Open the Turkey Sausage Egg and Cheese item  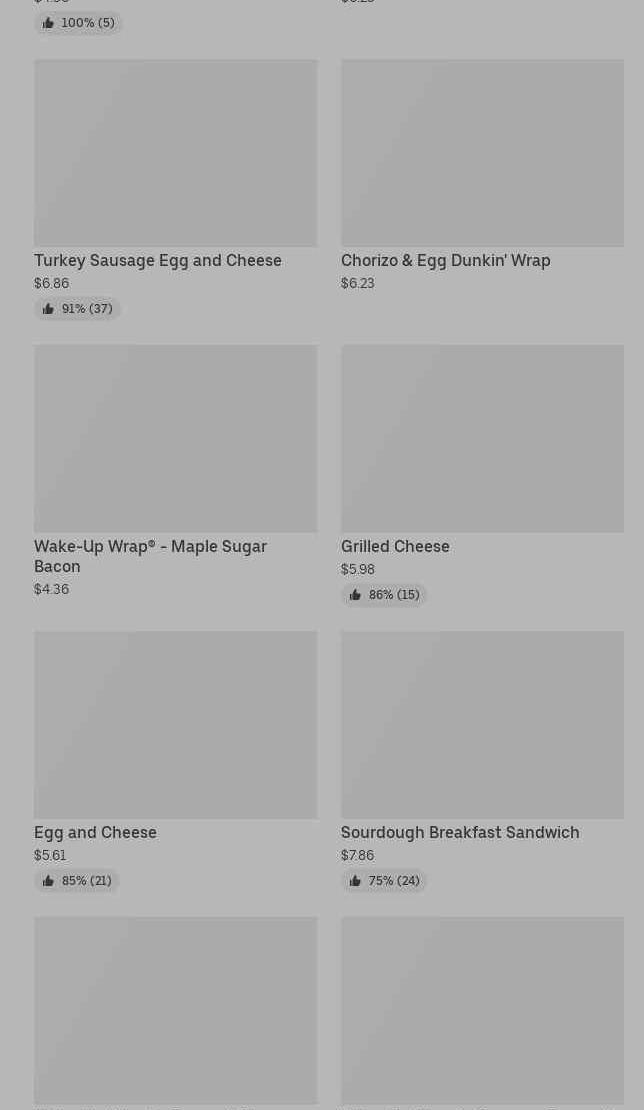176,189
